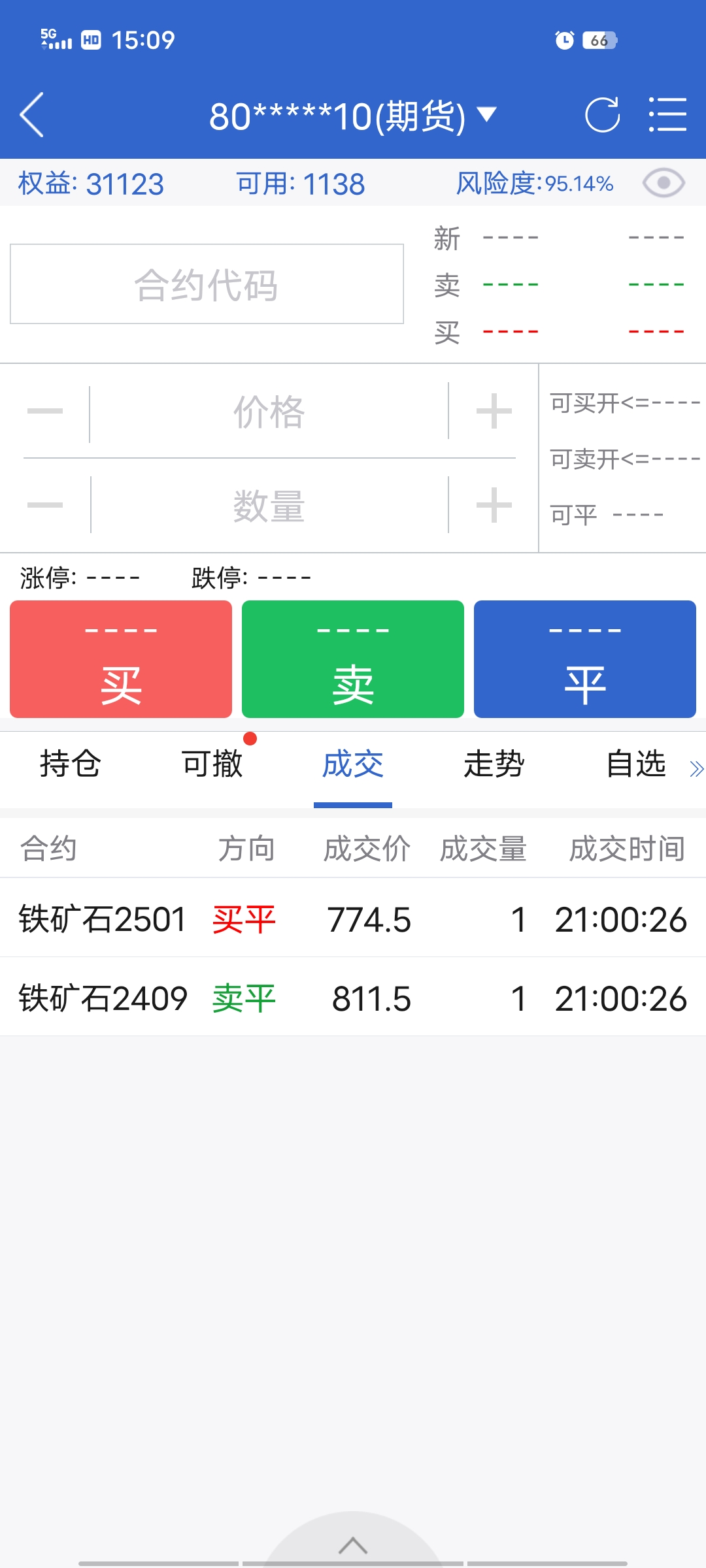Increase the price with plus button
706x1568 pixels.
(494, 412)
